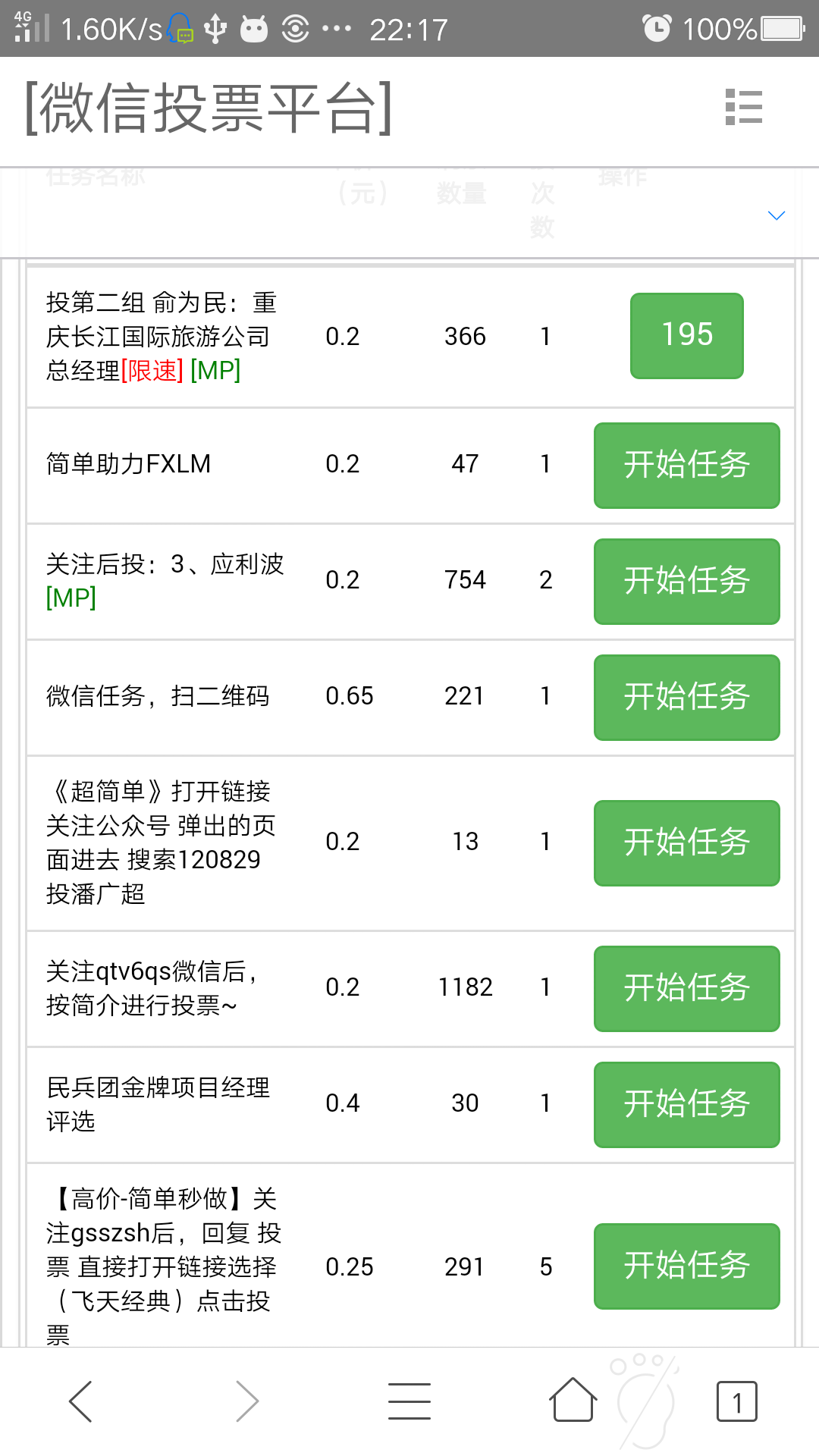819x1456 pixels.
Task: Go back to the previous browser page
Action: [x=81, y=1401]
